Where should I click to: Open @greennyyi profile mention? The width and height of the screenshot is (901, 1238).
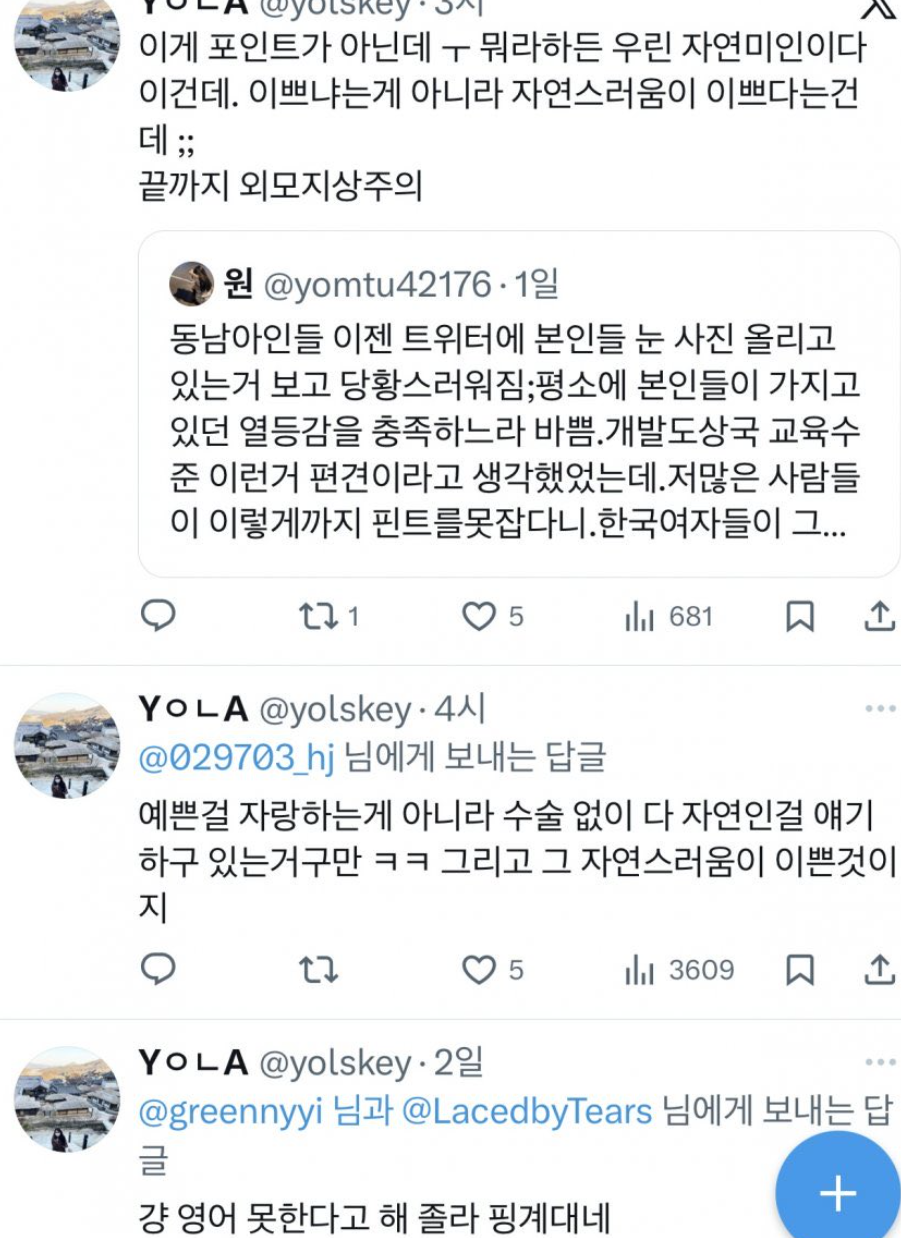[x=231, y=1110]
